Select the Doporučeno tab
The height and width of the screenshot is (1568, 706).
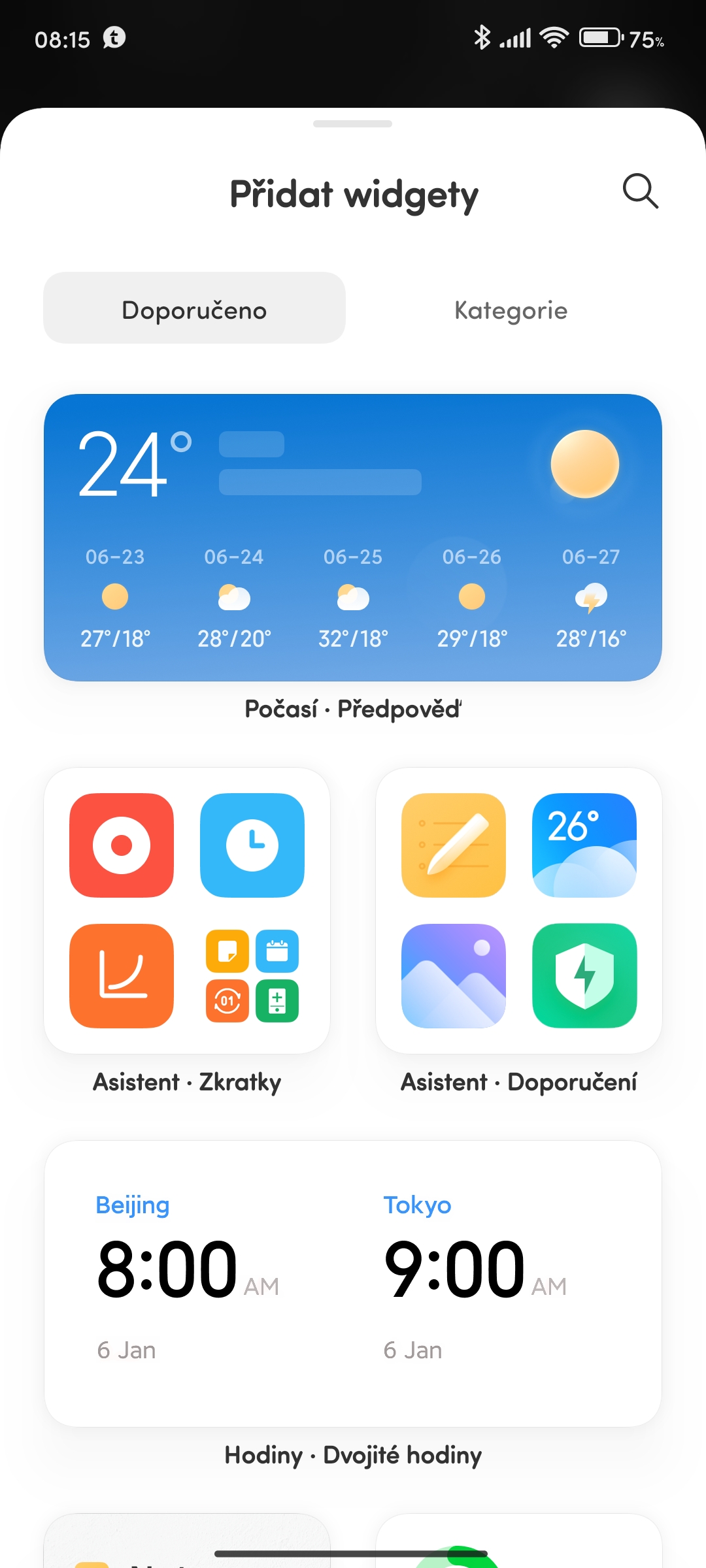click(x=194, y=308)
